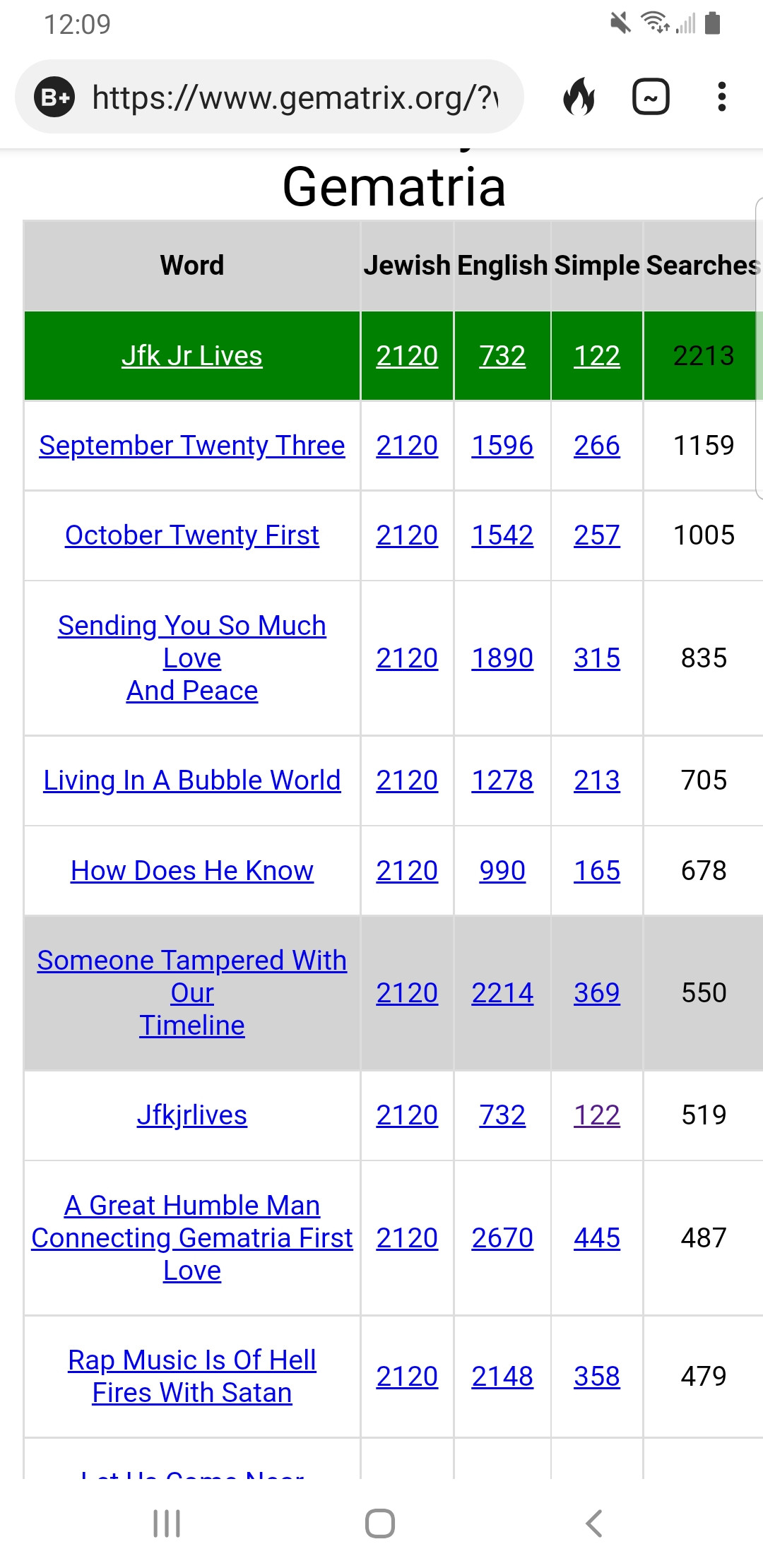This screenshot has height=1568, width=763.
Task: Tap the flame icon in the toolbar
Action: coord(579,97)
